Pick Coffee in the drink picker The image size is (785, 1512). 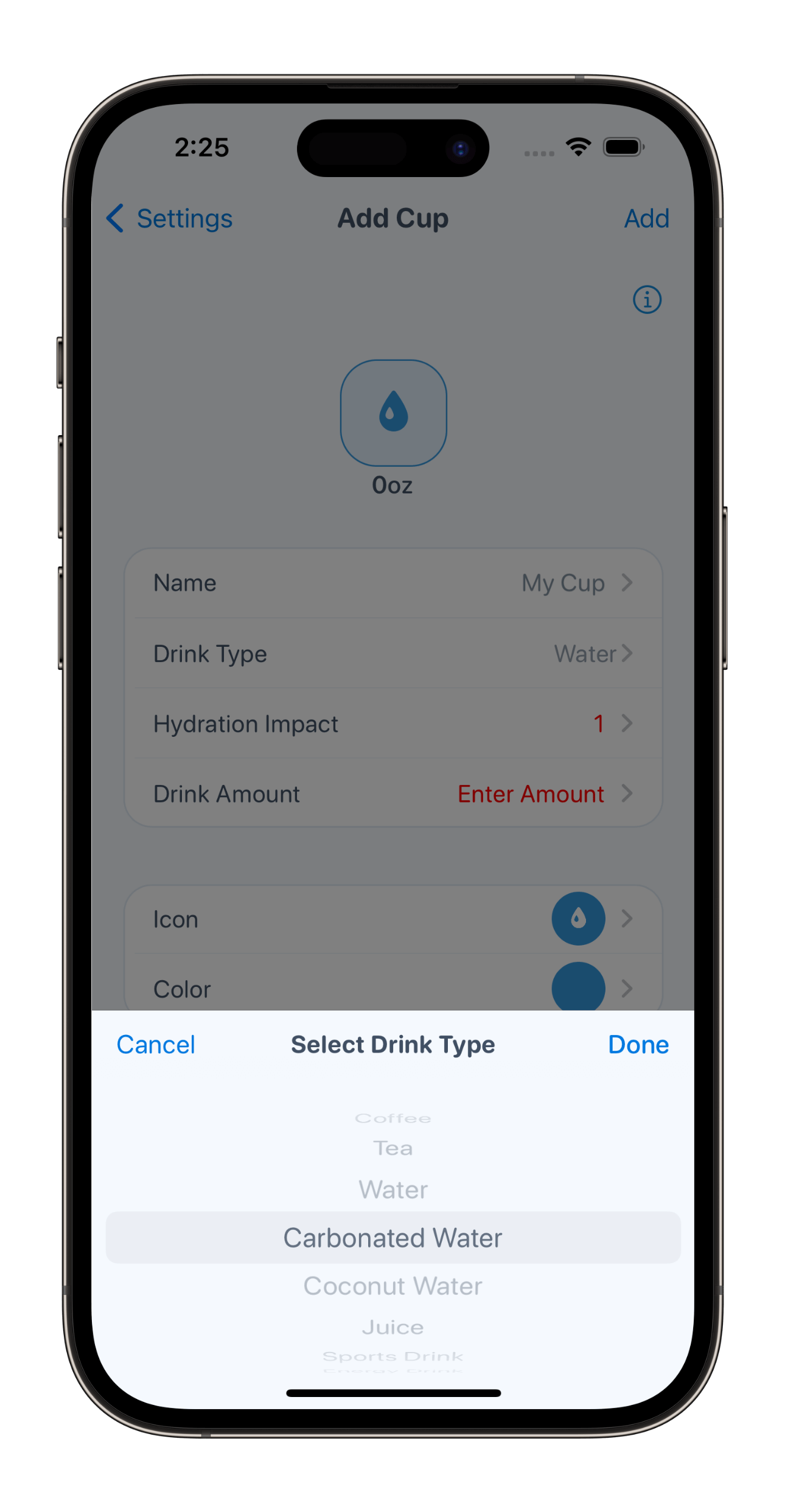pos(393,1118)
